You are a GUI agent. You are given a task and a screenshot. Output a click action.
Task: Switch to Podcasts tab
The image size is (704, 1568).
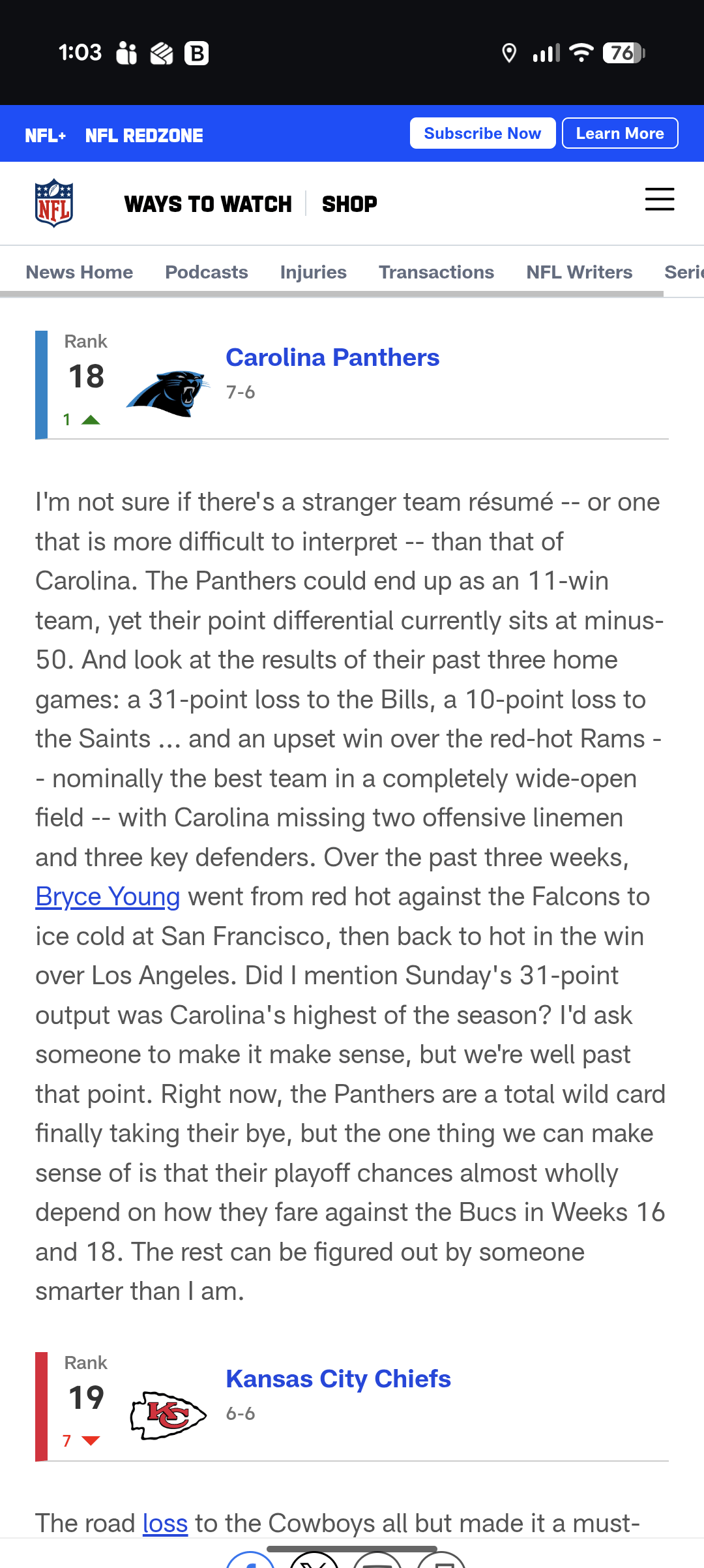pos(207,272)
